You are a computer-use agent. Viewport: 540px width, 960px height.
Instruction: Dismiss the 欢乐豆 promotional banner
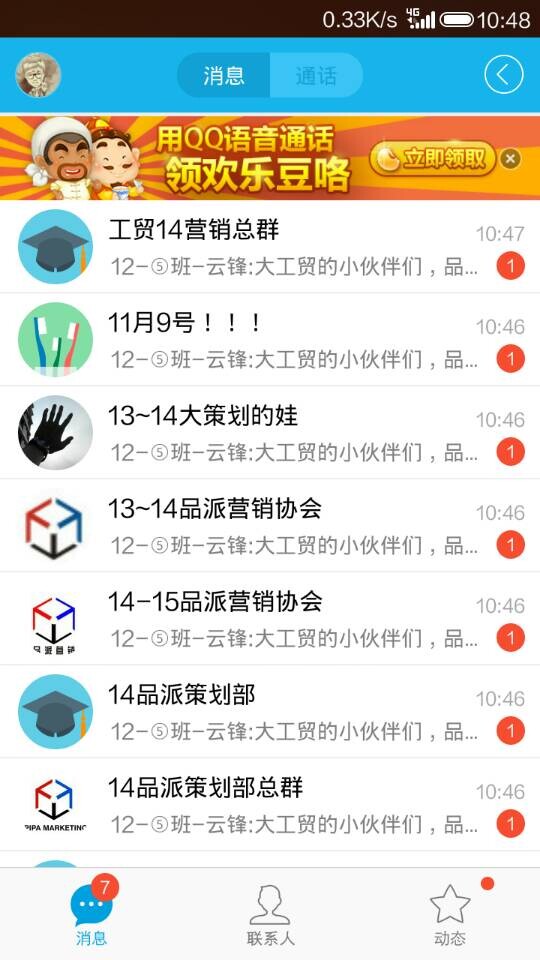point(510,159)
